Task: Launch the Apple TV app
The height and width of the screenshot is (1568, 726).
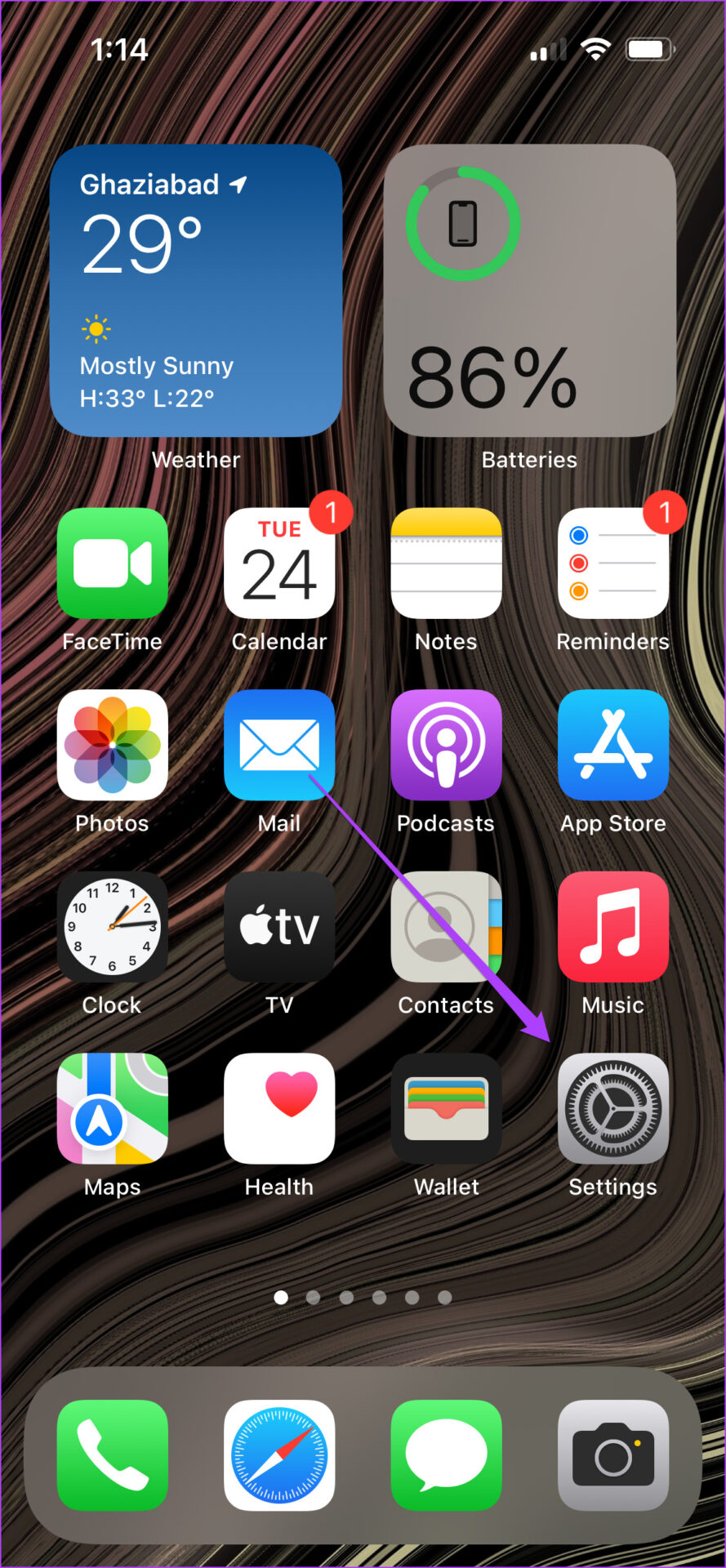Action: coord(279,927)
